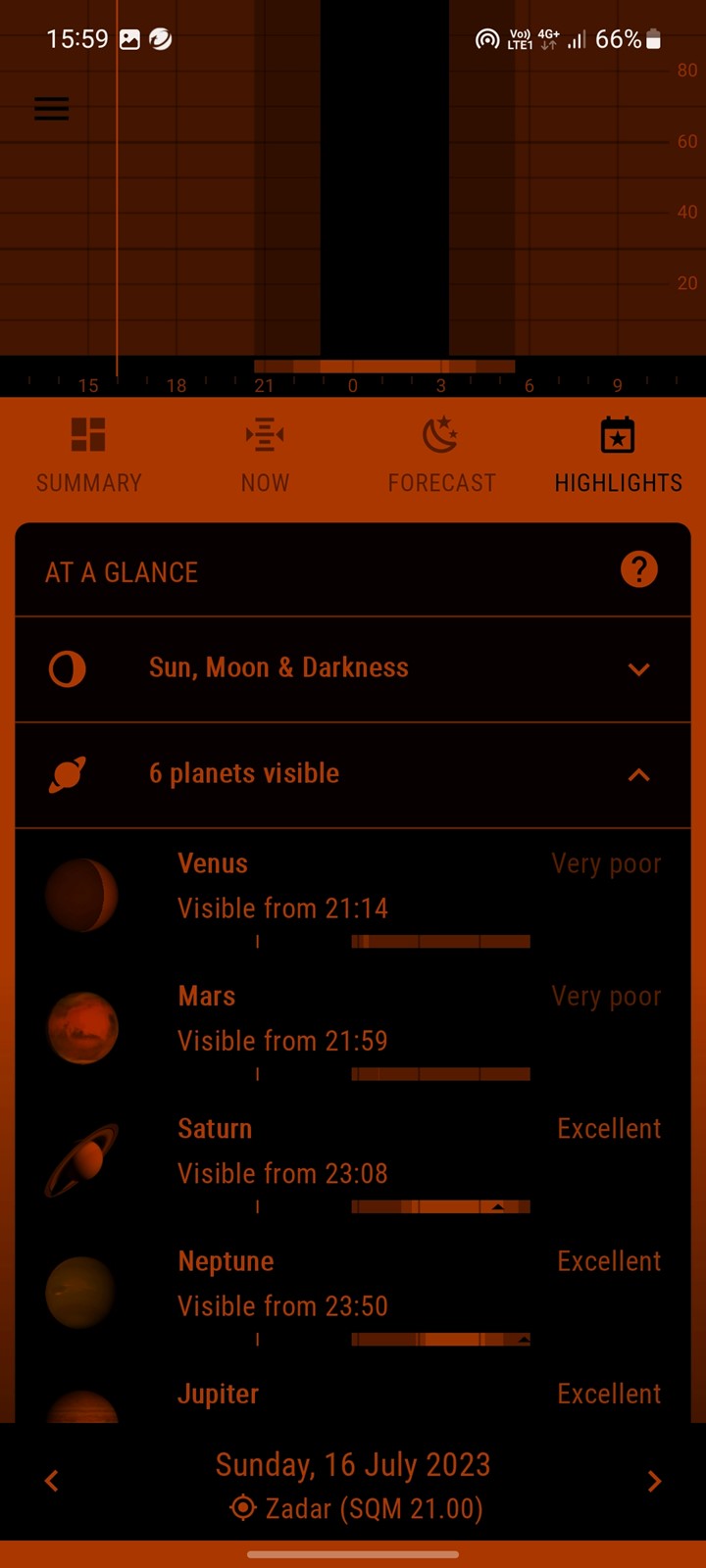Go to the next day

point(654,1481)
